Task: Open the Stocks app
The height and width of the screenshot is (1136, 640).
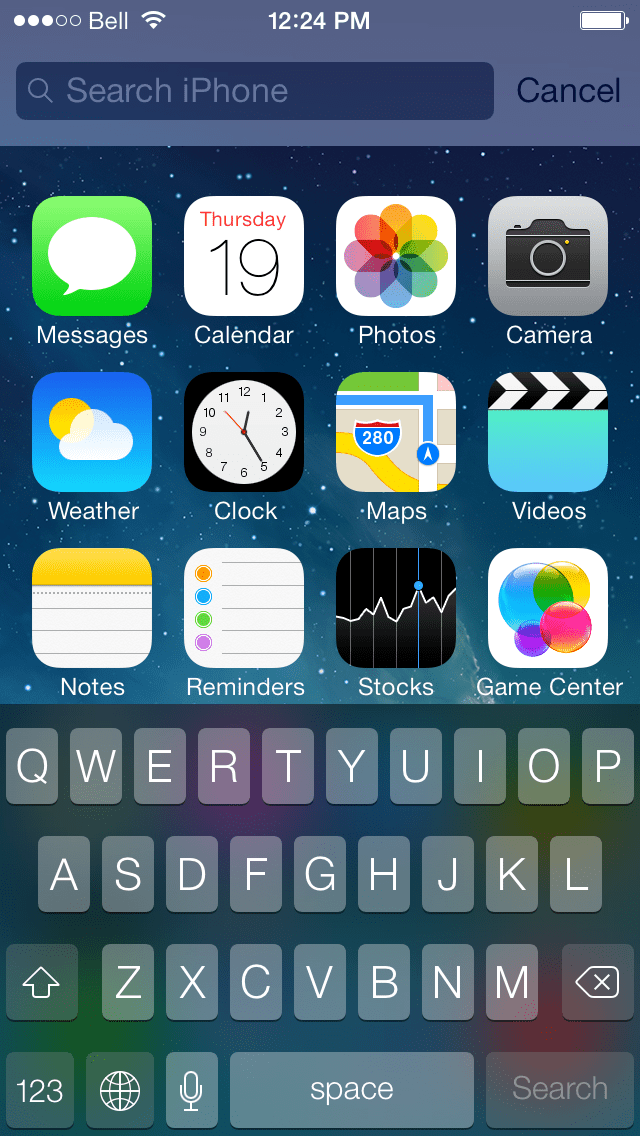Action: tap(396, 608)
